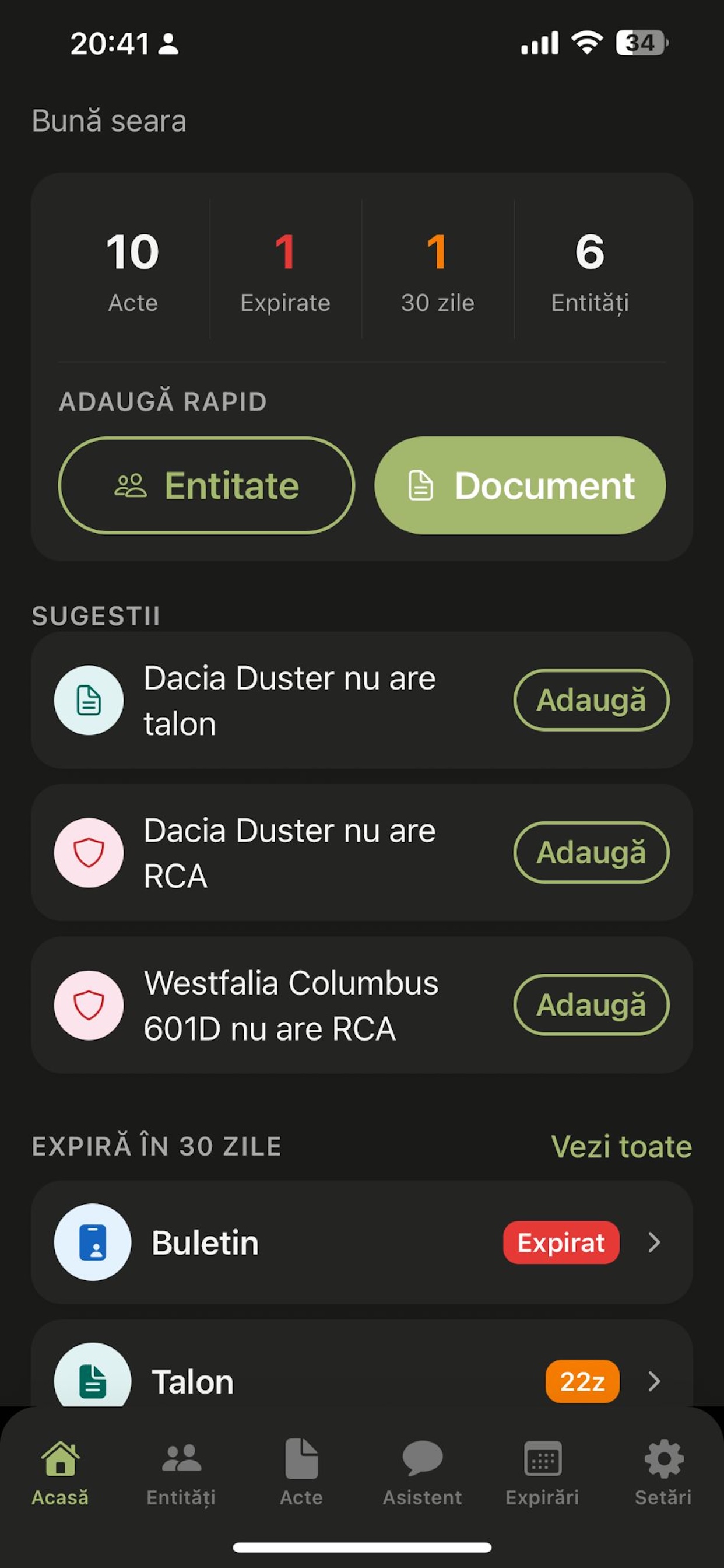Screen dimensions: 724x1568
Task: Expand the Buletin entry chevron
Action: (x=655, y=1242)
